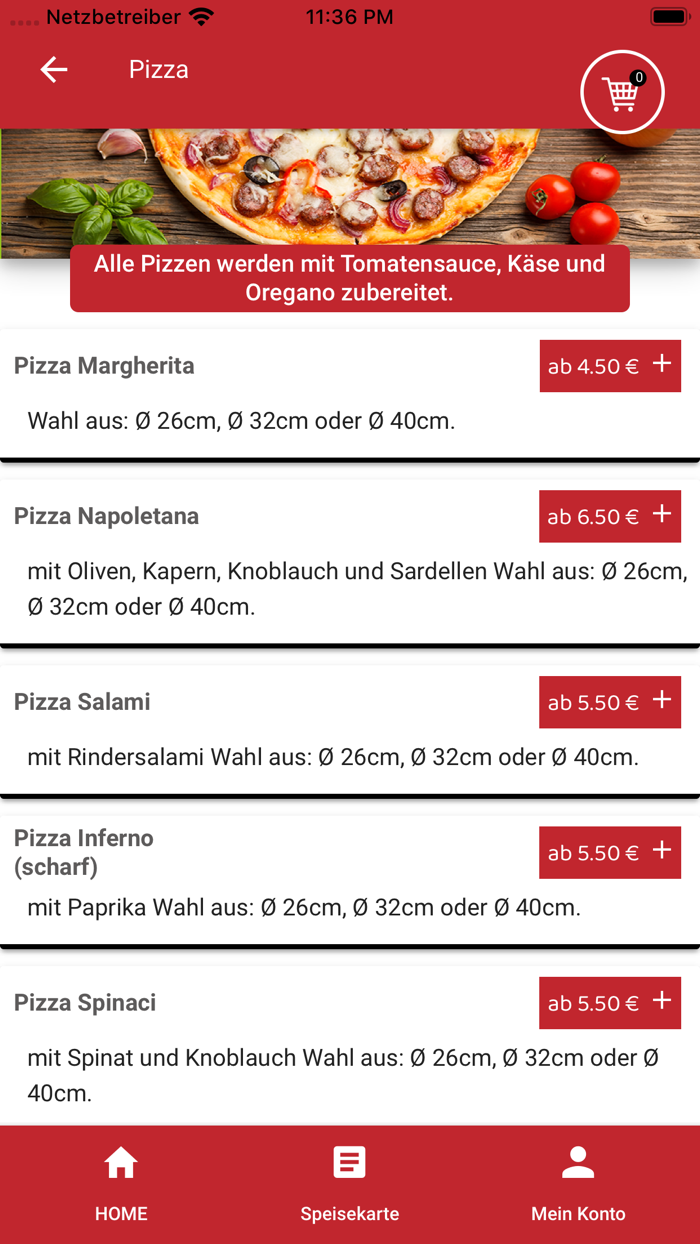
Task: Add Pizza Napoletana to the order
Action: (610, 516)
